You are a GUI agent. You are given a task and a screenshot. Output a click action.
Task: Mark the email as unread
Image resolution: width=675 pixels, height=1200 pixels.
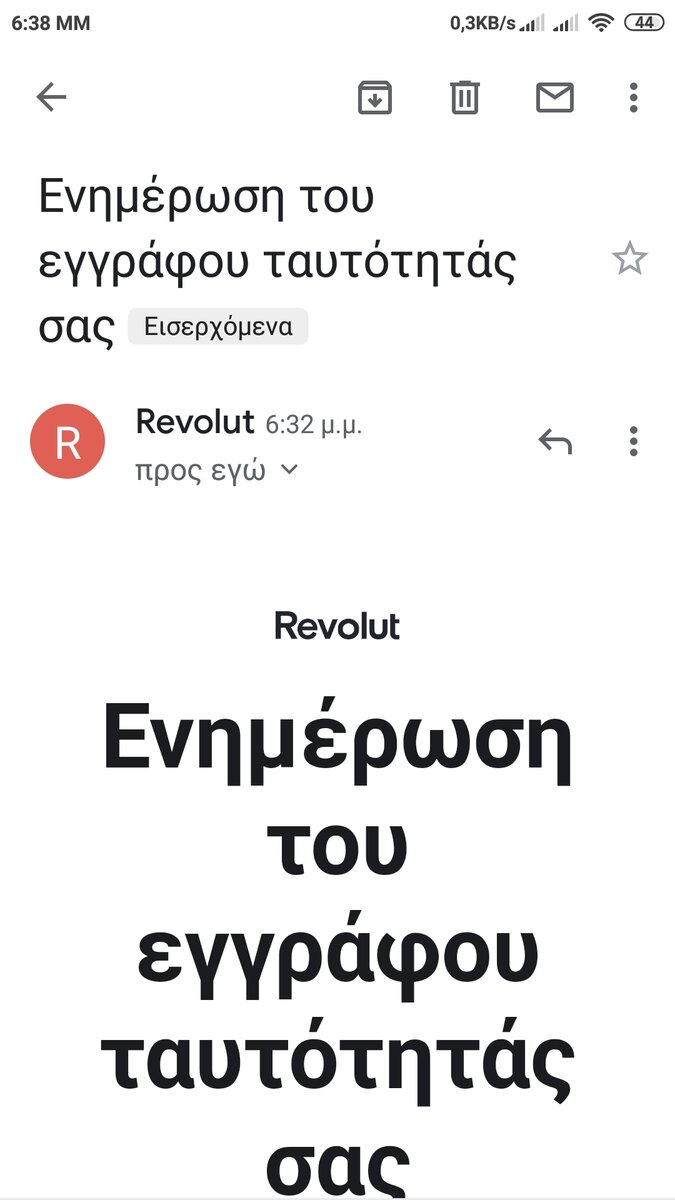[555, 97]
